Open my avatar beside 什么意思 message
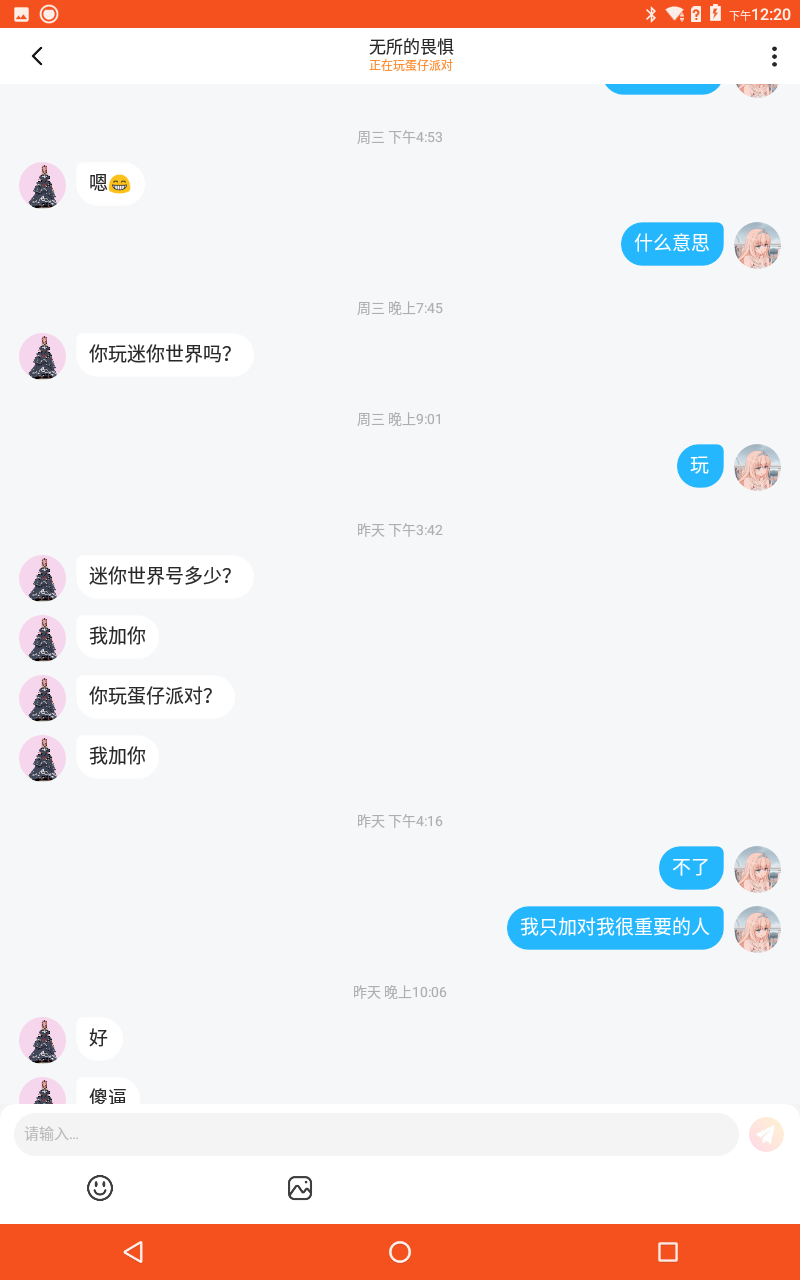800x1280 pixels. (757, 245)
